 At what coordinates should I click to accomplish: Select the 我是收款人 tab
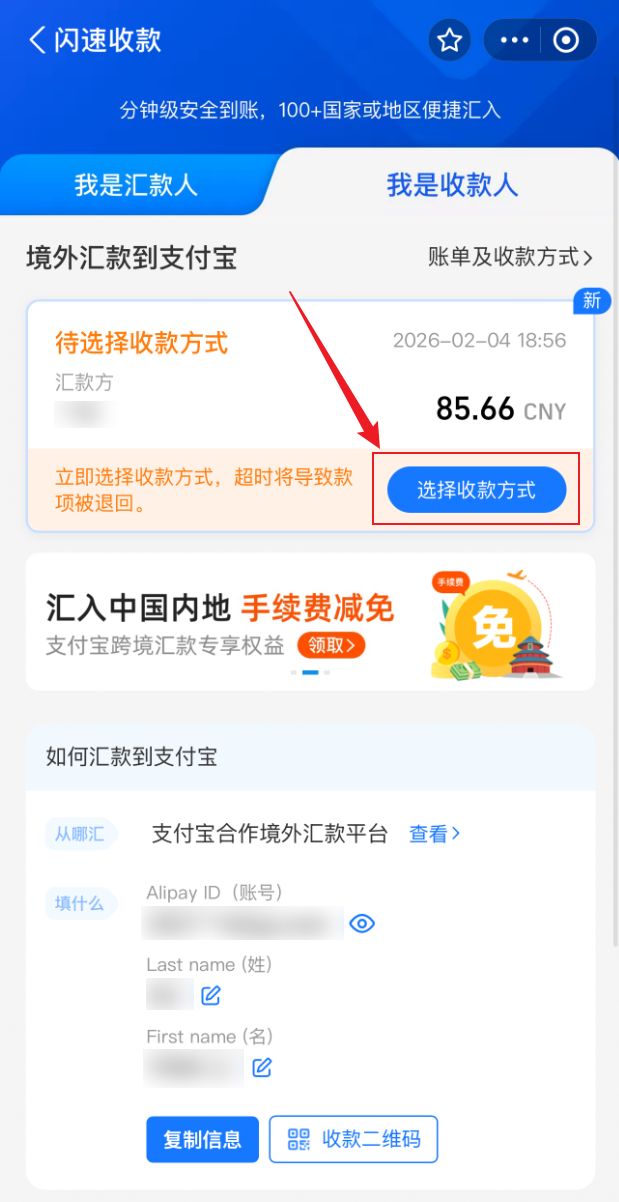(x=452, y=185)
